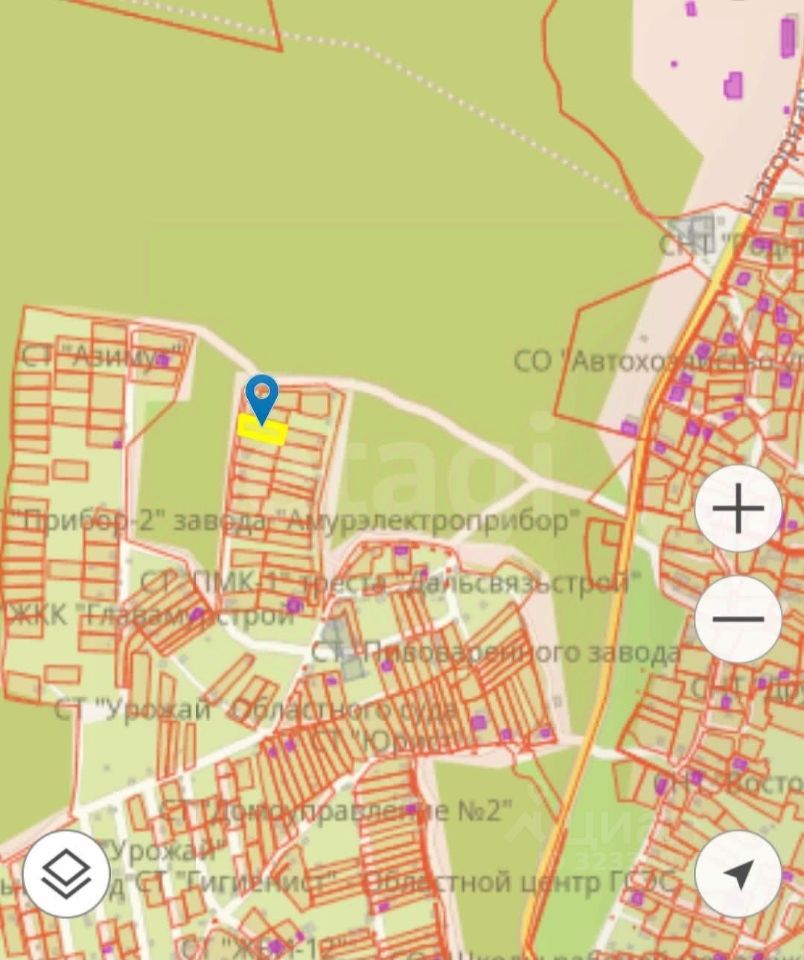
Task: Zoom in on the map
Action: click(738, 509)
